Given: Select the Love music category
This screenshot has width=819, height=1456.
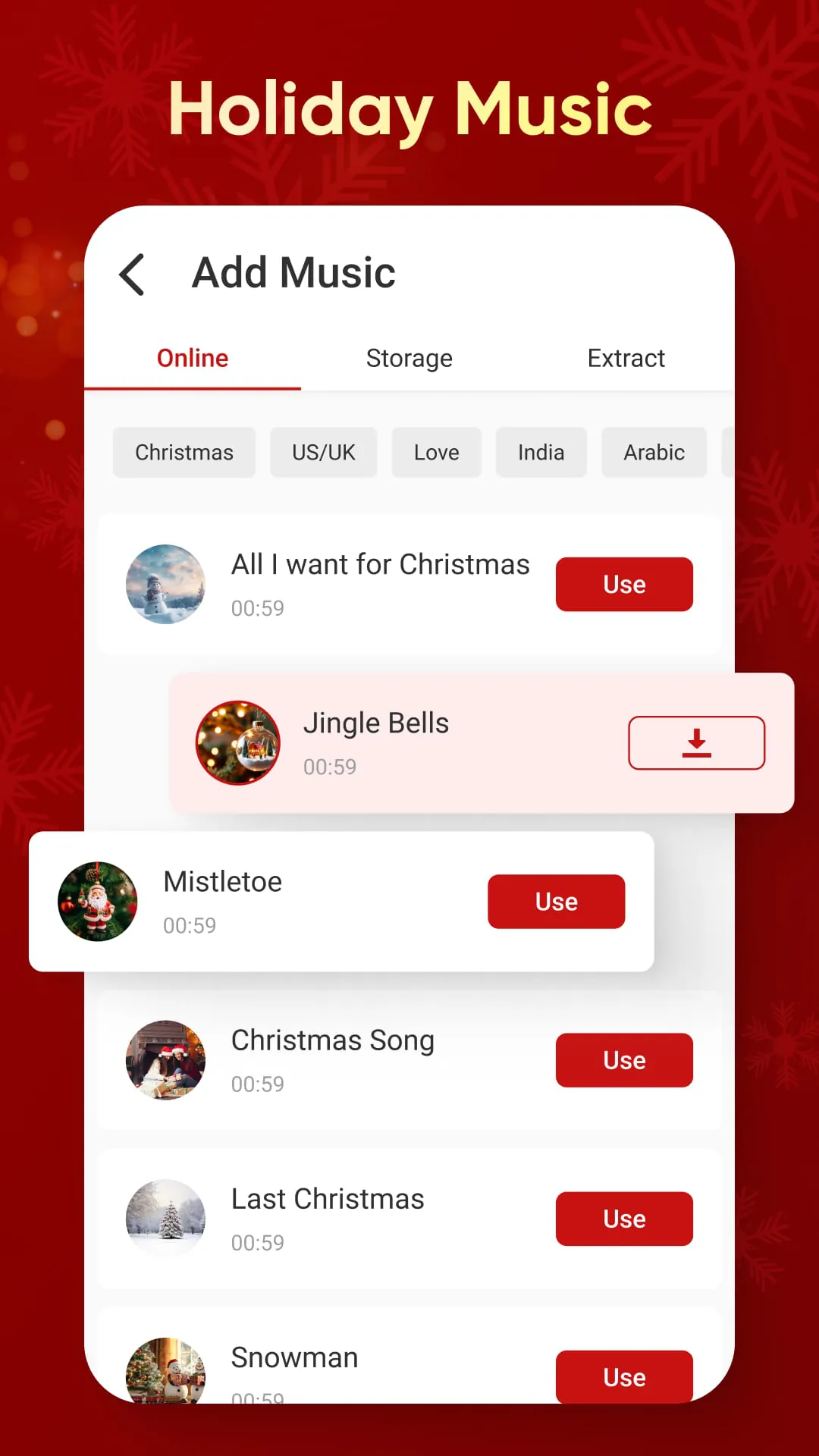Looking at the screenshot, I should tap(436, 452).
